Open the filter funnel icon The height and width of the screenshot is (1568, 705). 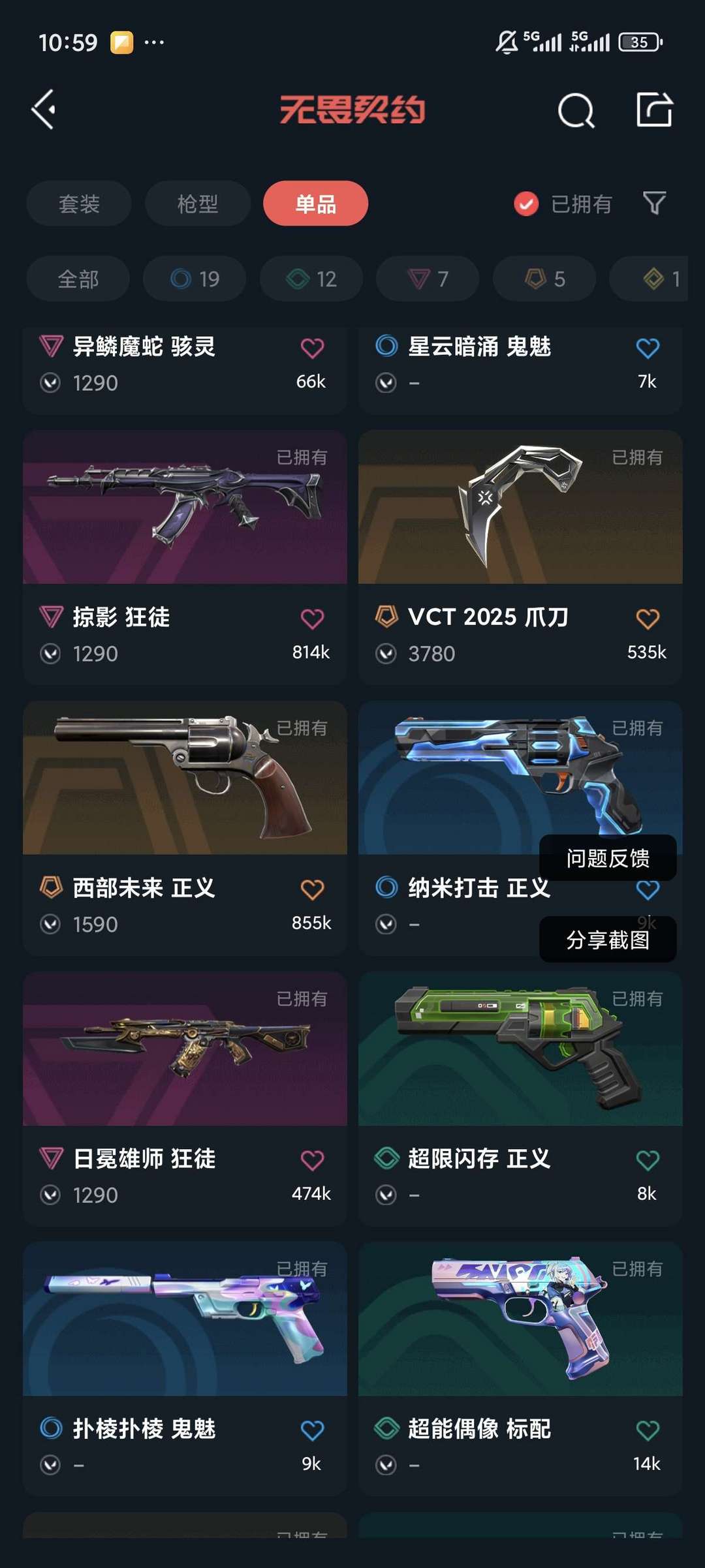point(655,204)
